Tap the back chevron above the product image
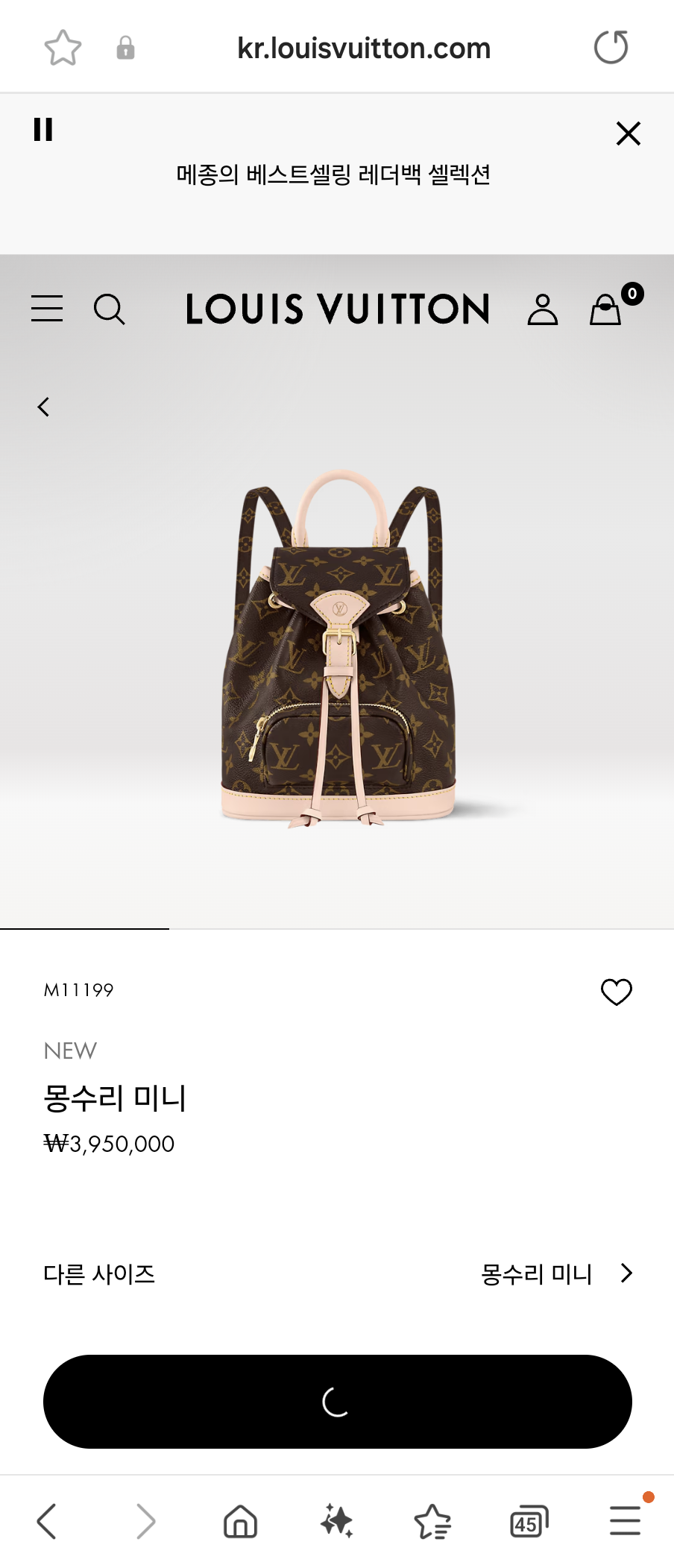 click(x=43, y=406)
